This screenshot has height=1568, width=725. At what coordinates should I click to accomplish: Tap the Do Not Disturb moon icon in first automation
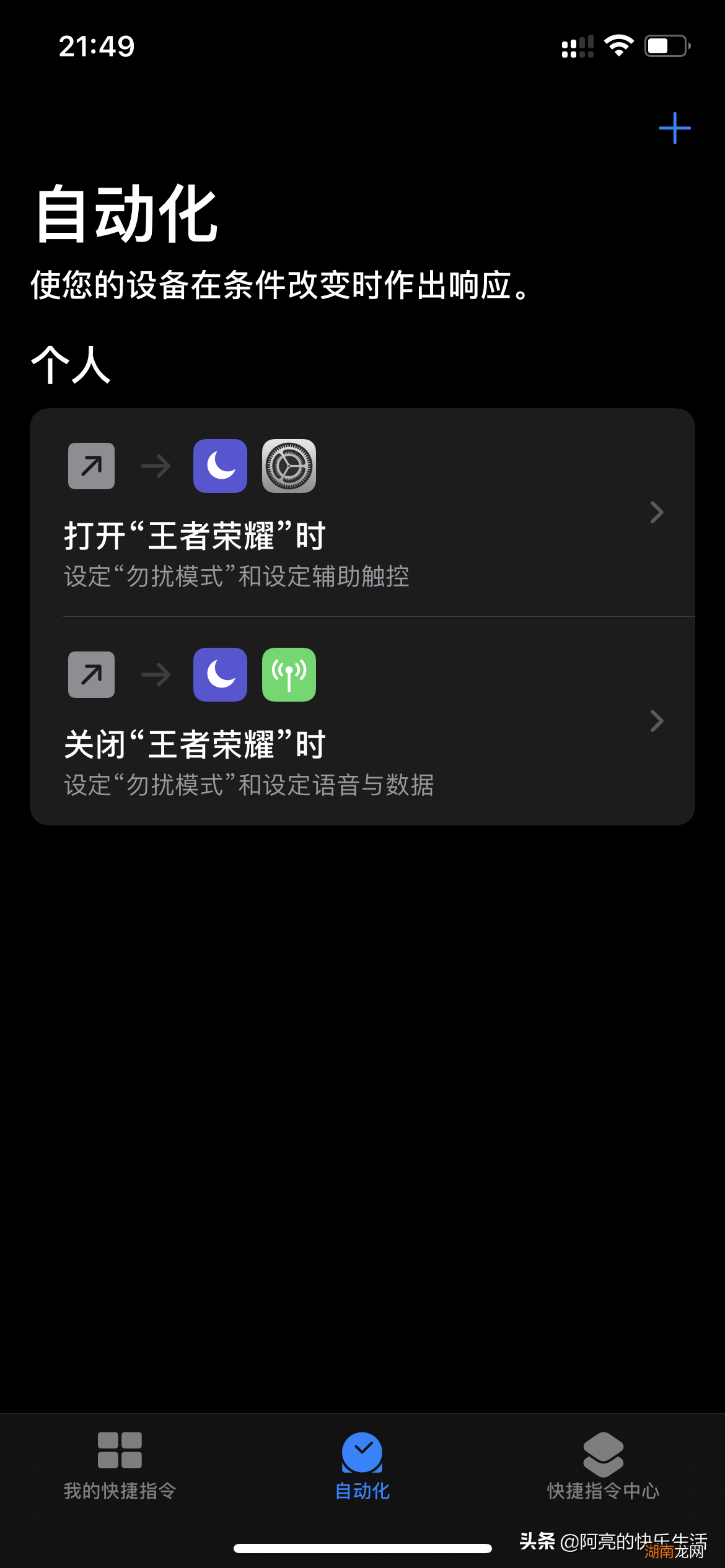coord(220,466)
